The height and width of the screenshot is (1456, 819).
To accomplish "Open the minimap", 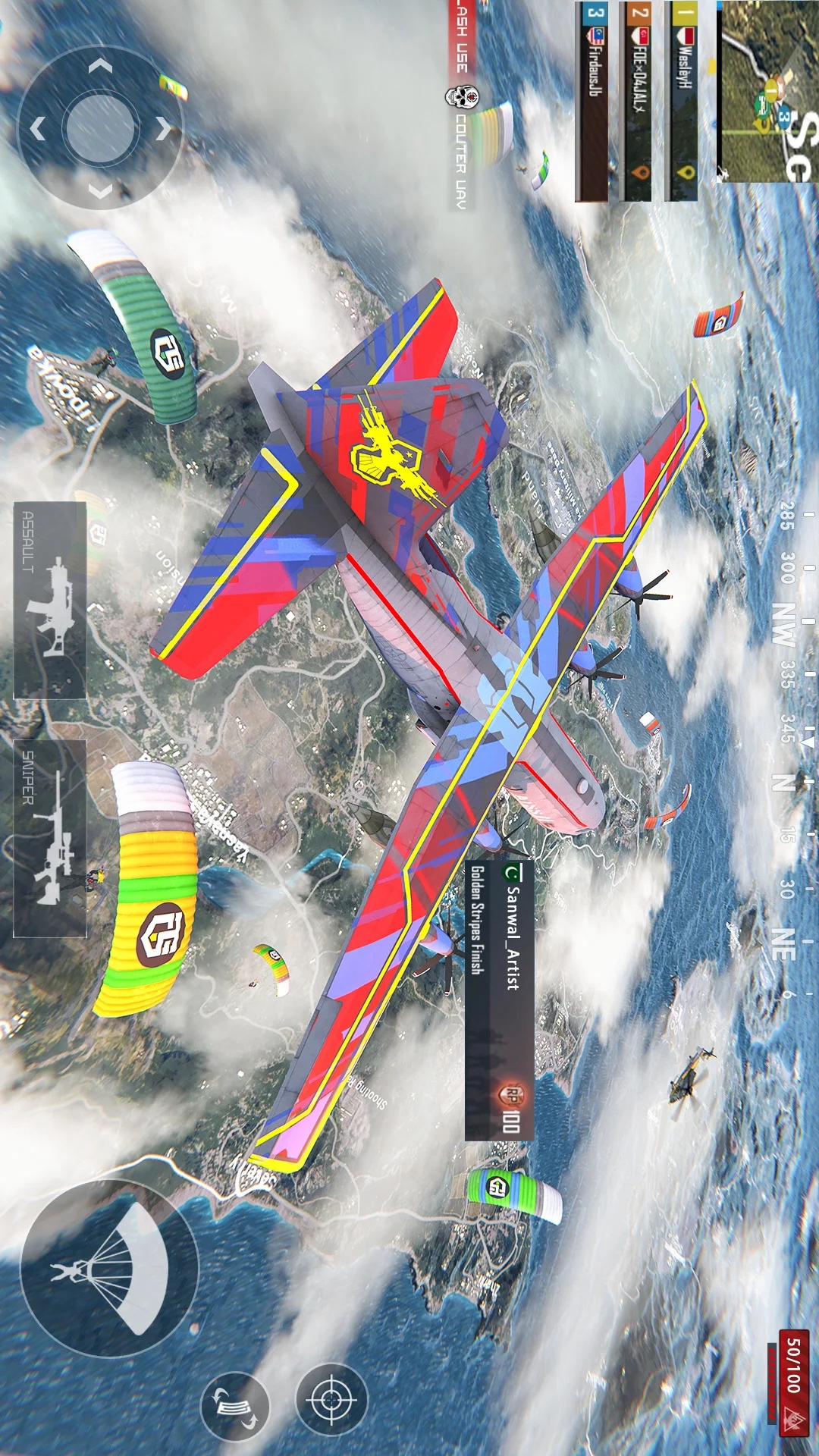I will click(x=767, y=91).
